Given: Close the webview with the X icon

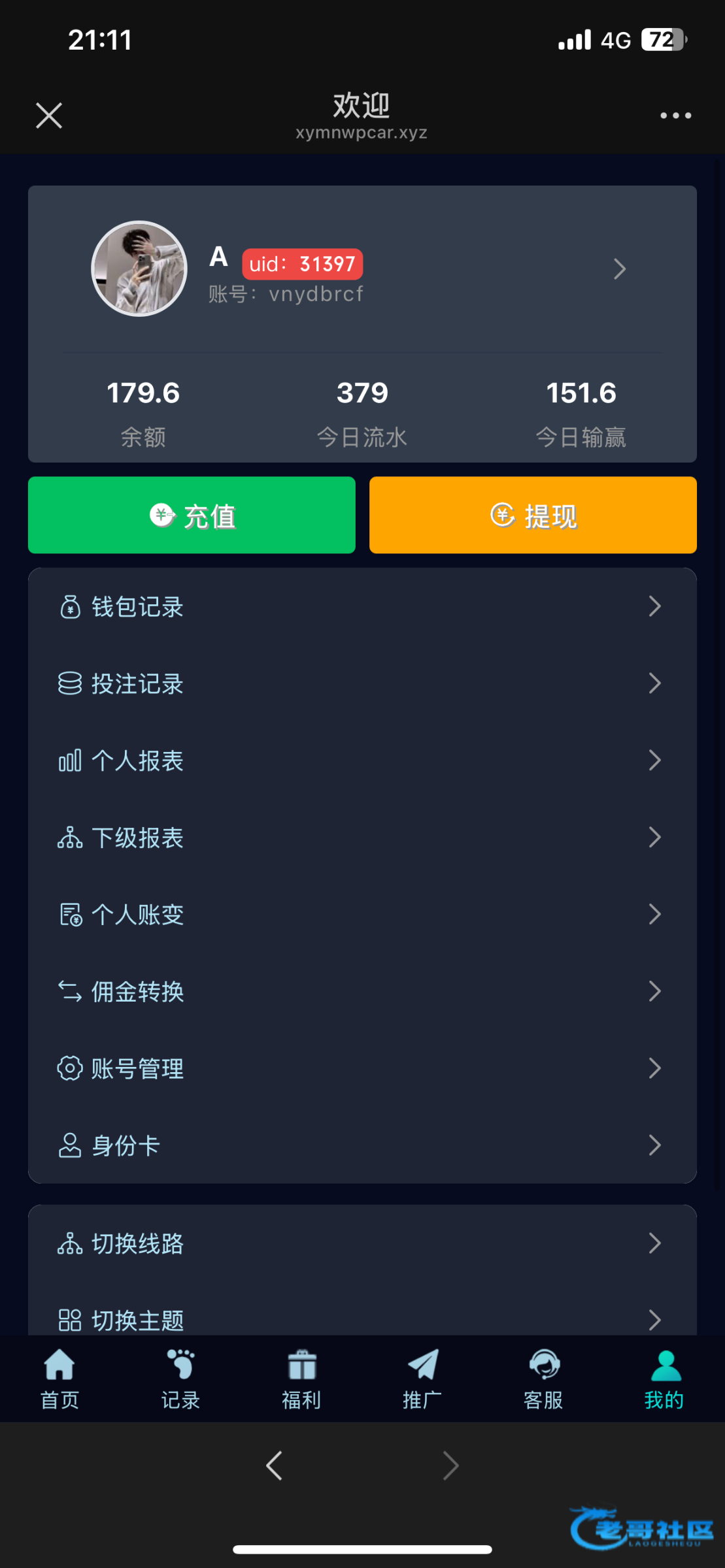Looking at the screenshot, I should click(49, 116).
